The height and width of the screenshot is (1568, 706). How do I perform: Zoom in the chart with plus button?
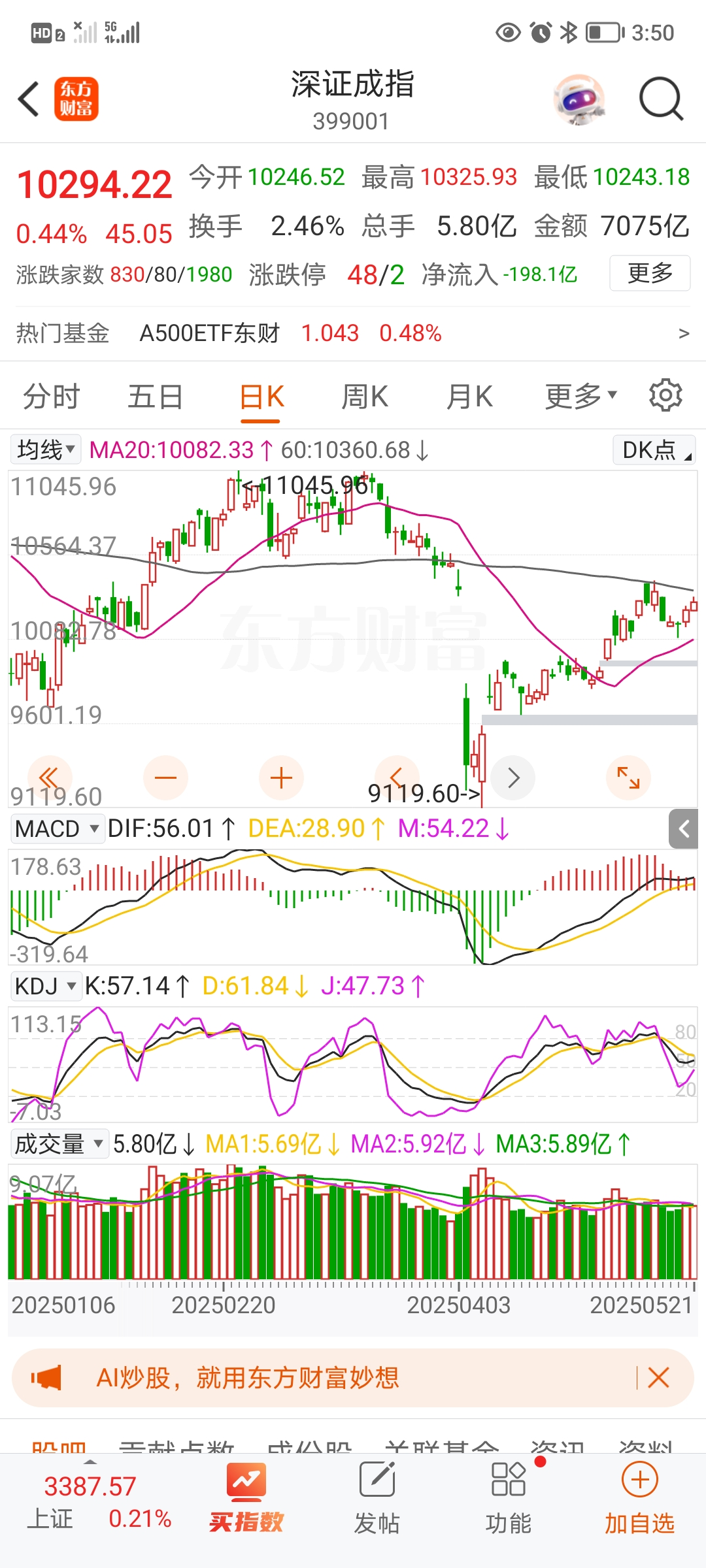281,777
